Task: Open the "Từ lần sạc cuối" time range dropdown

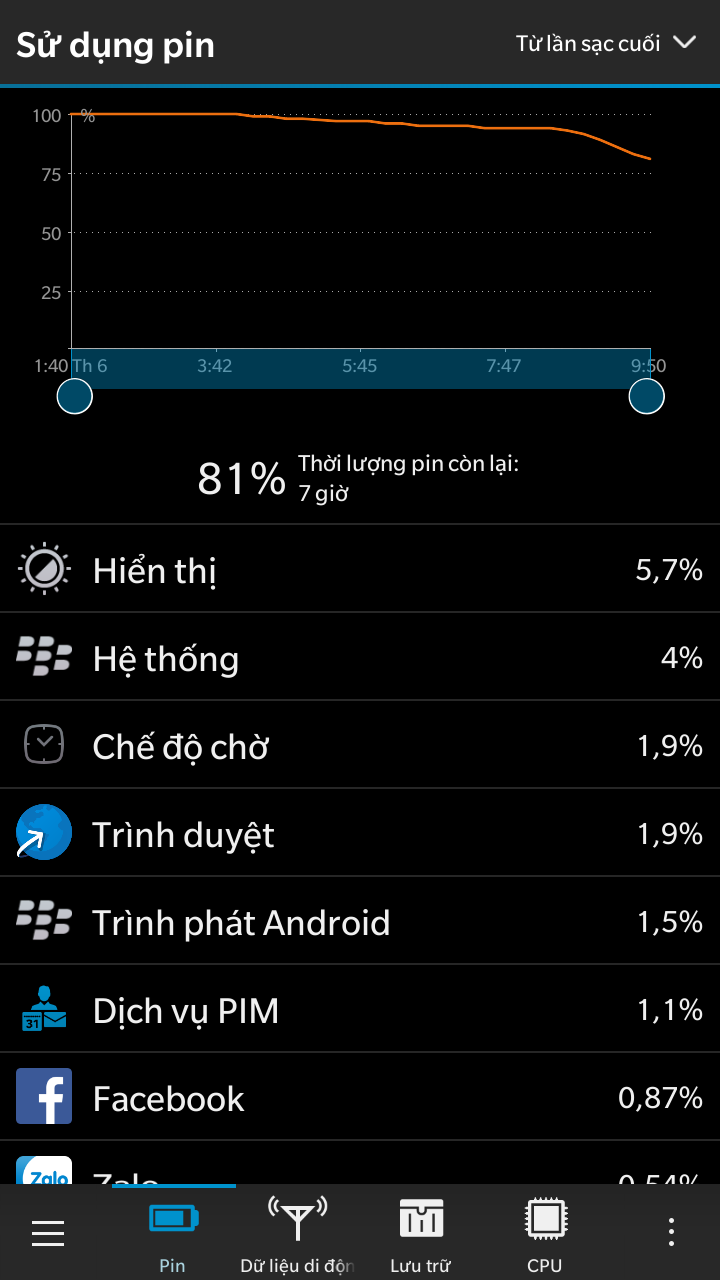Action: [x=605, y=43]
